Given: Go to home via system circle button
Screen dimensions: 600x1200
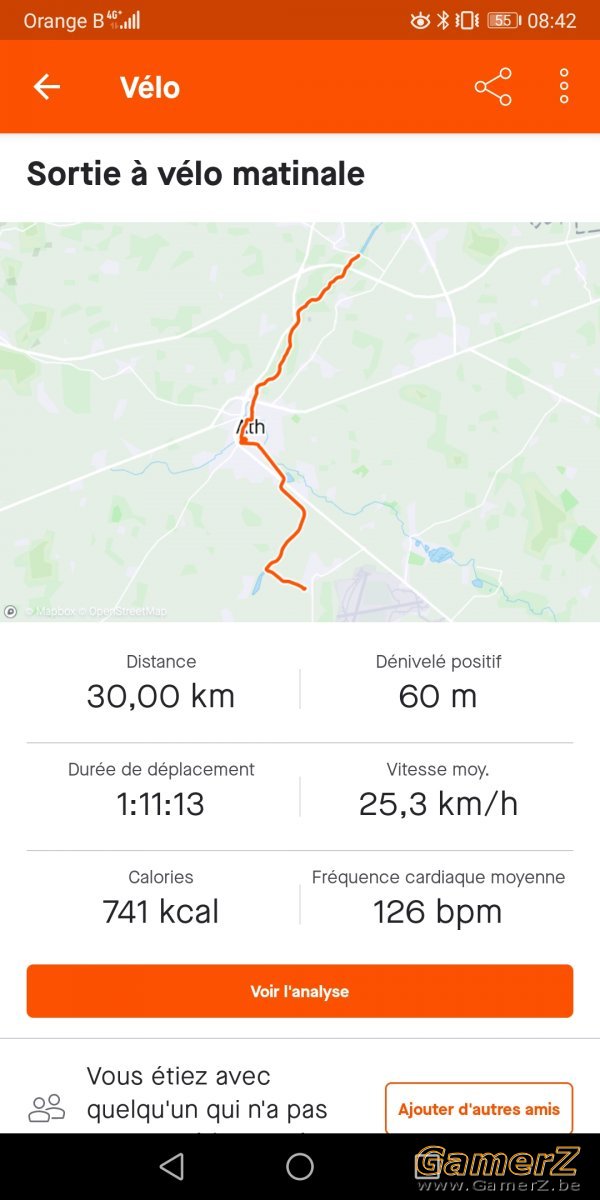Looking at the screenshot, I should click(x=300, y=1166).
